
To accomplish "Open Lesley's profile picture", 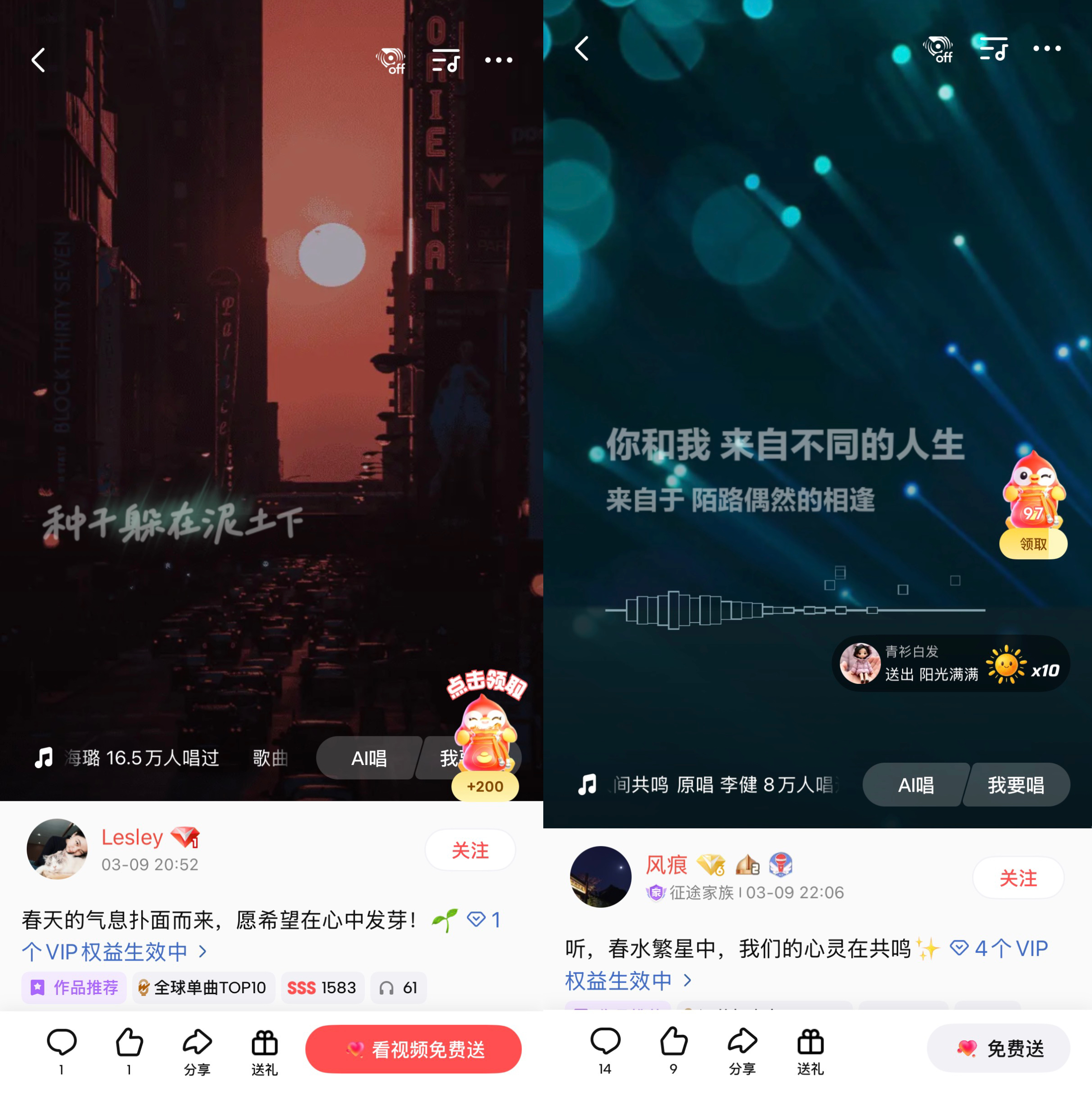I will pos(57,849).
